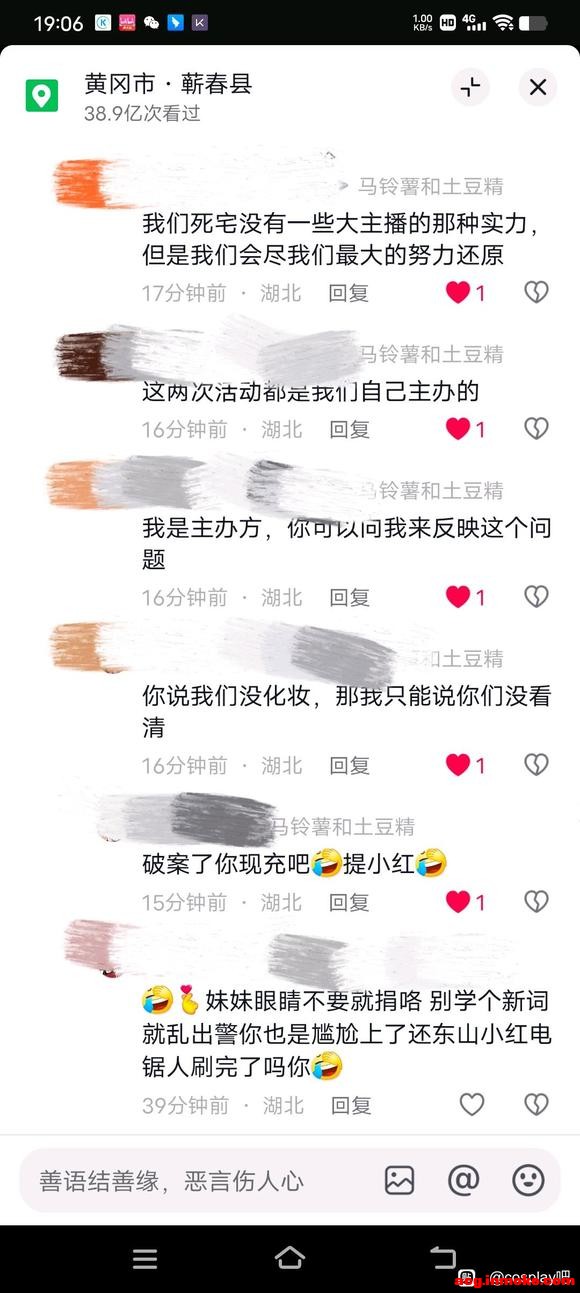Go to the system home screen
The width and height of the screenshot is (580, 1293).
tap(290, 1258)
